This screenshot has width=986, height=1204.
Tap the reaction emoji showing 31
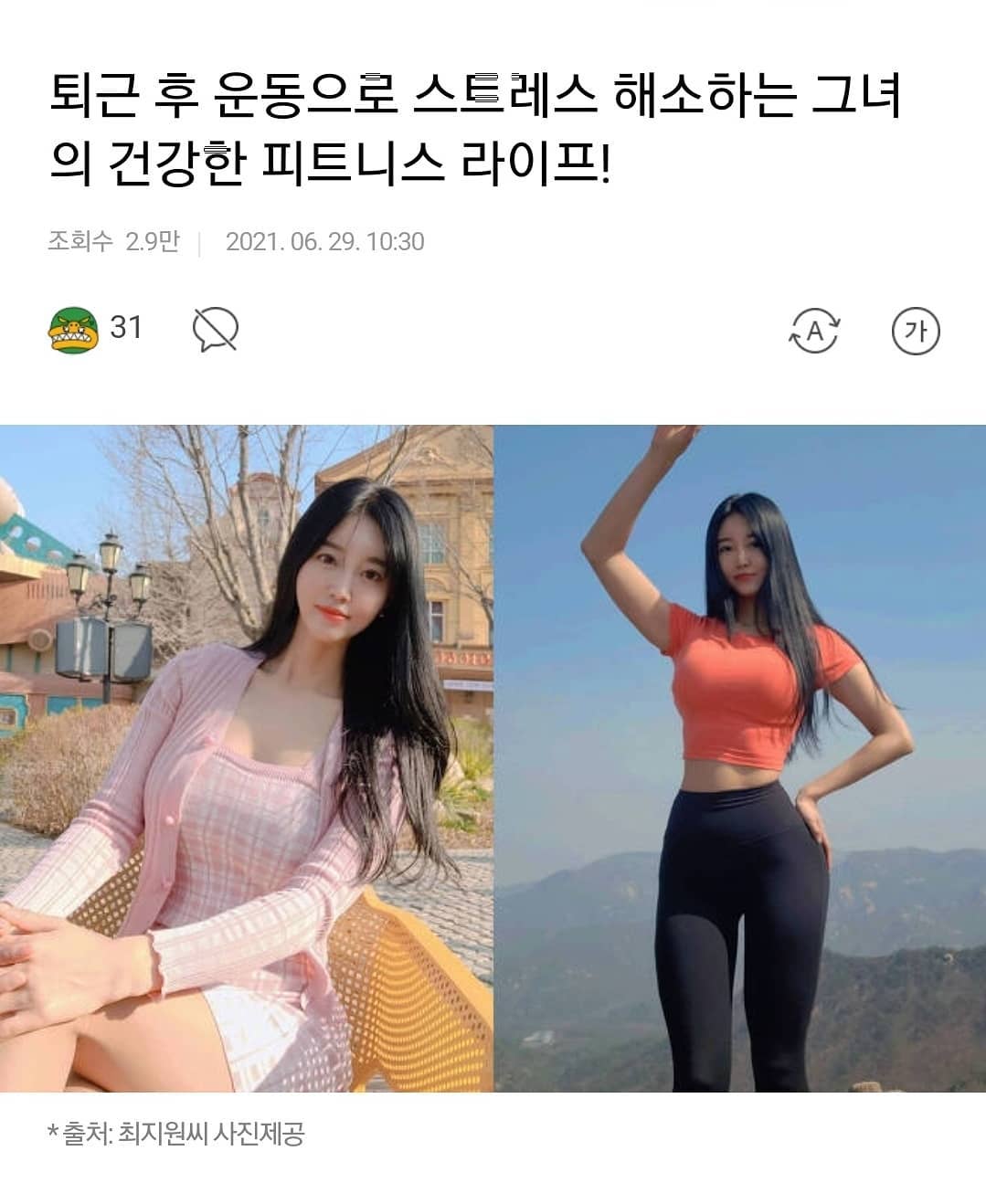73,330
